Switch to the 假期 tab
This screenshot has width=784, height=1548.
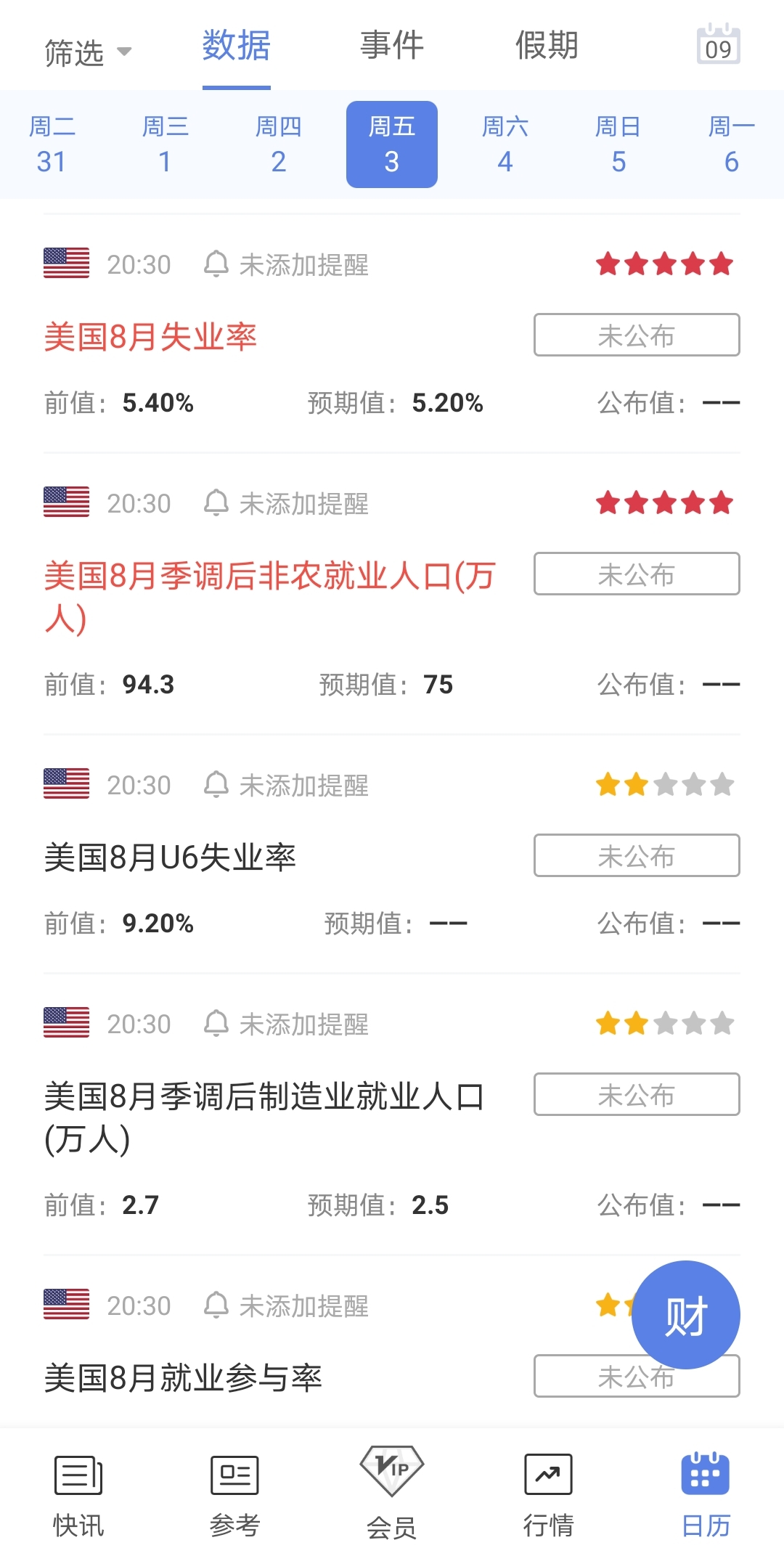[x=547, y=46]
